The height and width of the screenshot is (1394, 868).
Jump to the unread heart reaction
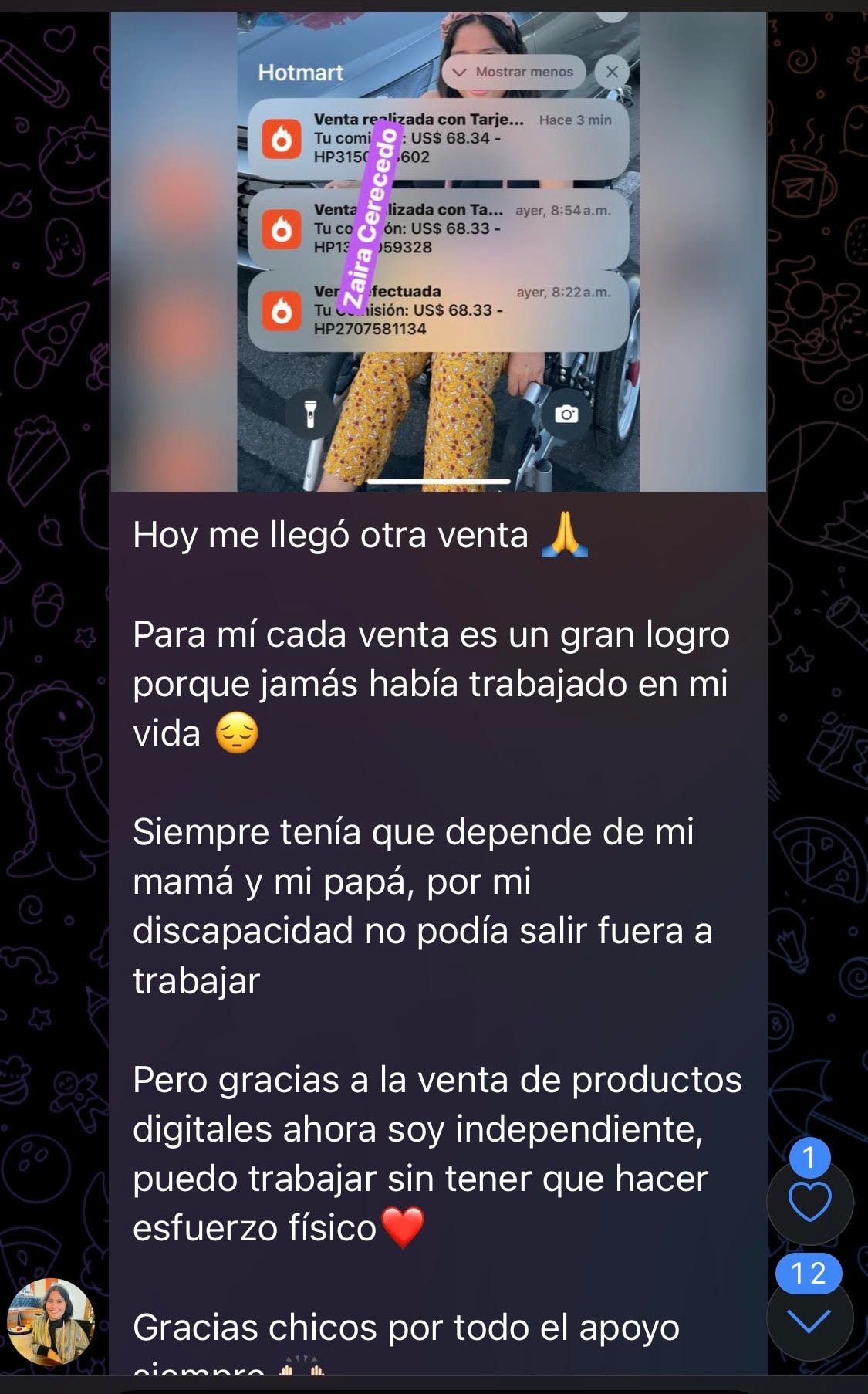click(809, 1202)
